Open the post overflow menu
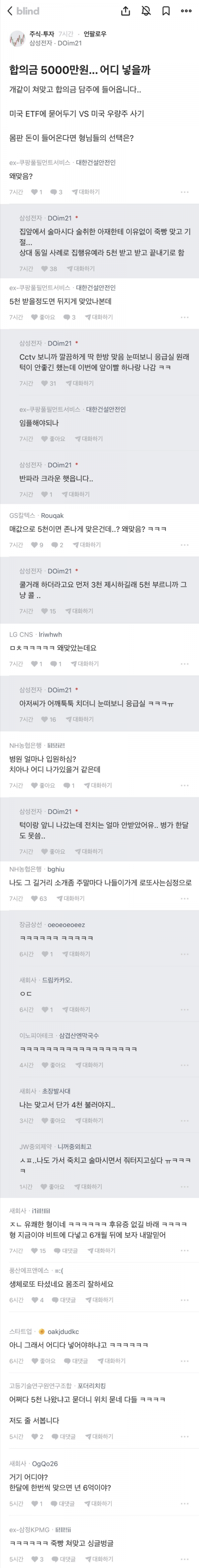This screenshot has width=199, height=1568. tap(186, 11)
